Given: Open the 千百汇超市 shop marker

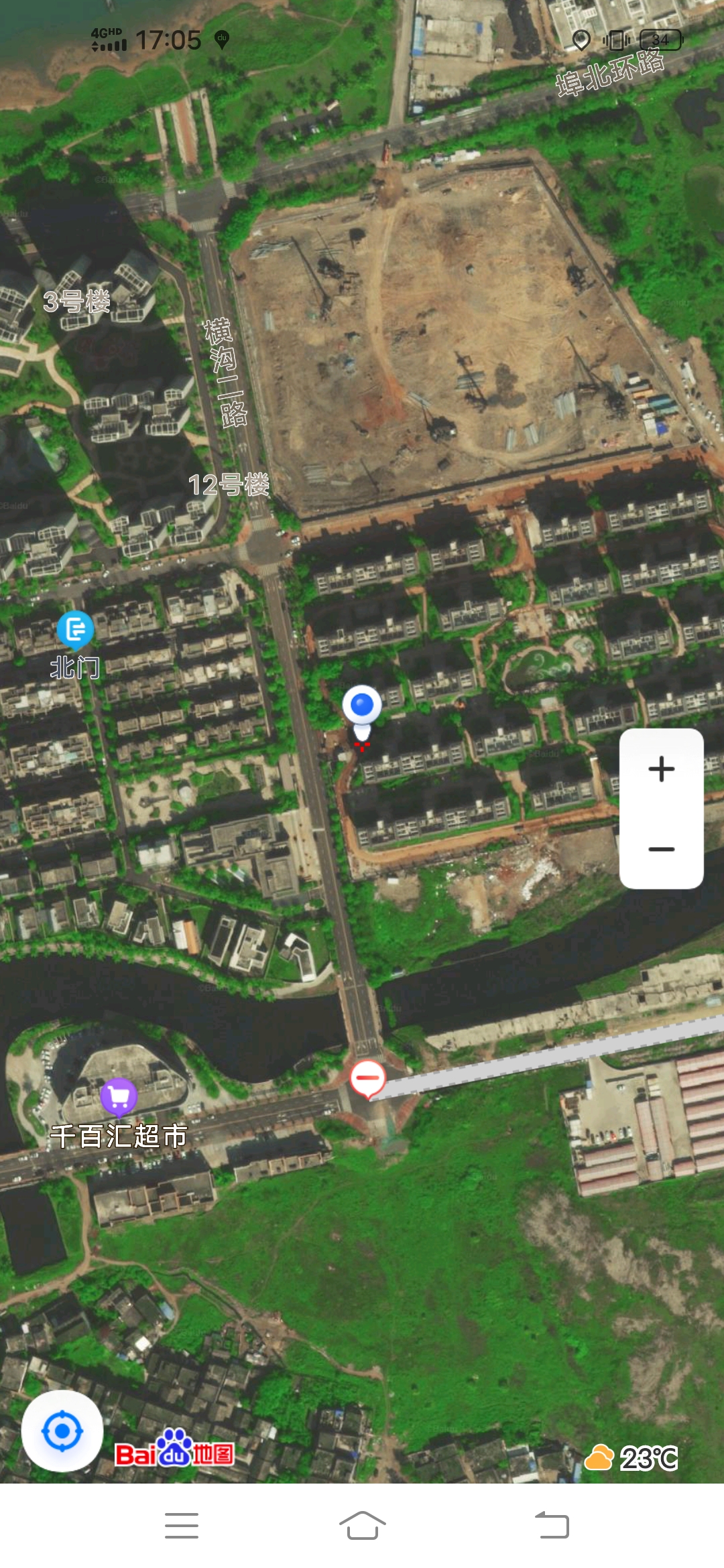Looking at the screenshot, I should coord(119,1097).
